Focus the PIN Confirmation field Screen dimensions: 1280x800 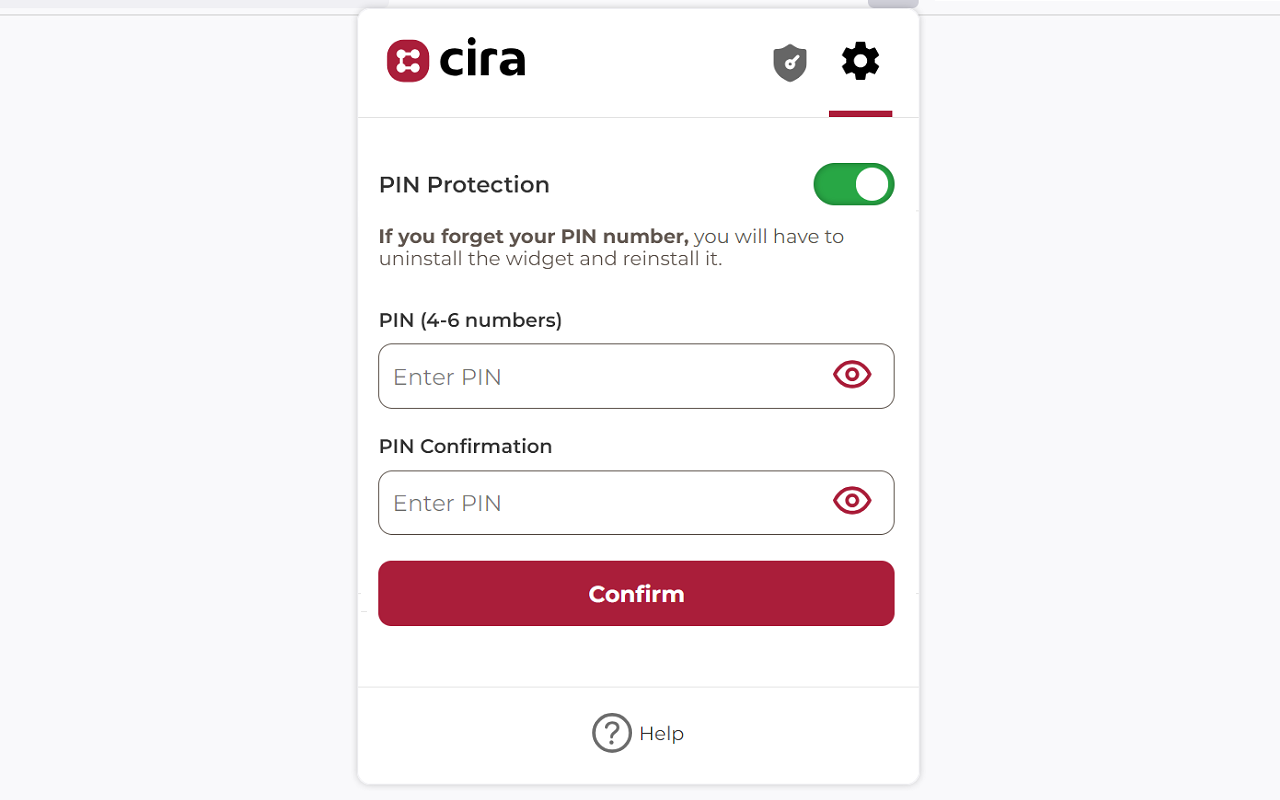pyautogui.click(x=636, y=503)
